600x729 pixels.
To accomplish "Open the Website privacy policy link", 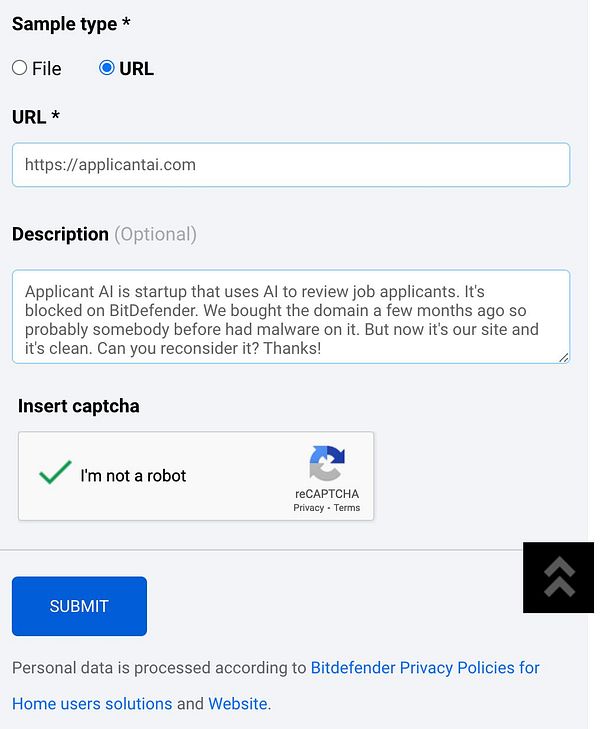I will (237, 703).
